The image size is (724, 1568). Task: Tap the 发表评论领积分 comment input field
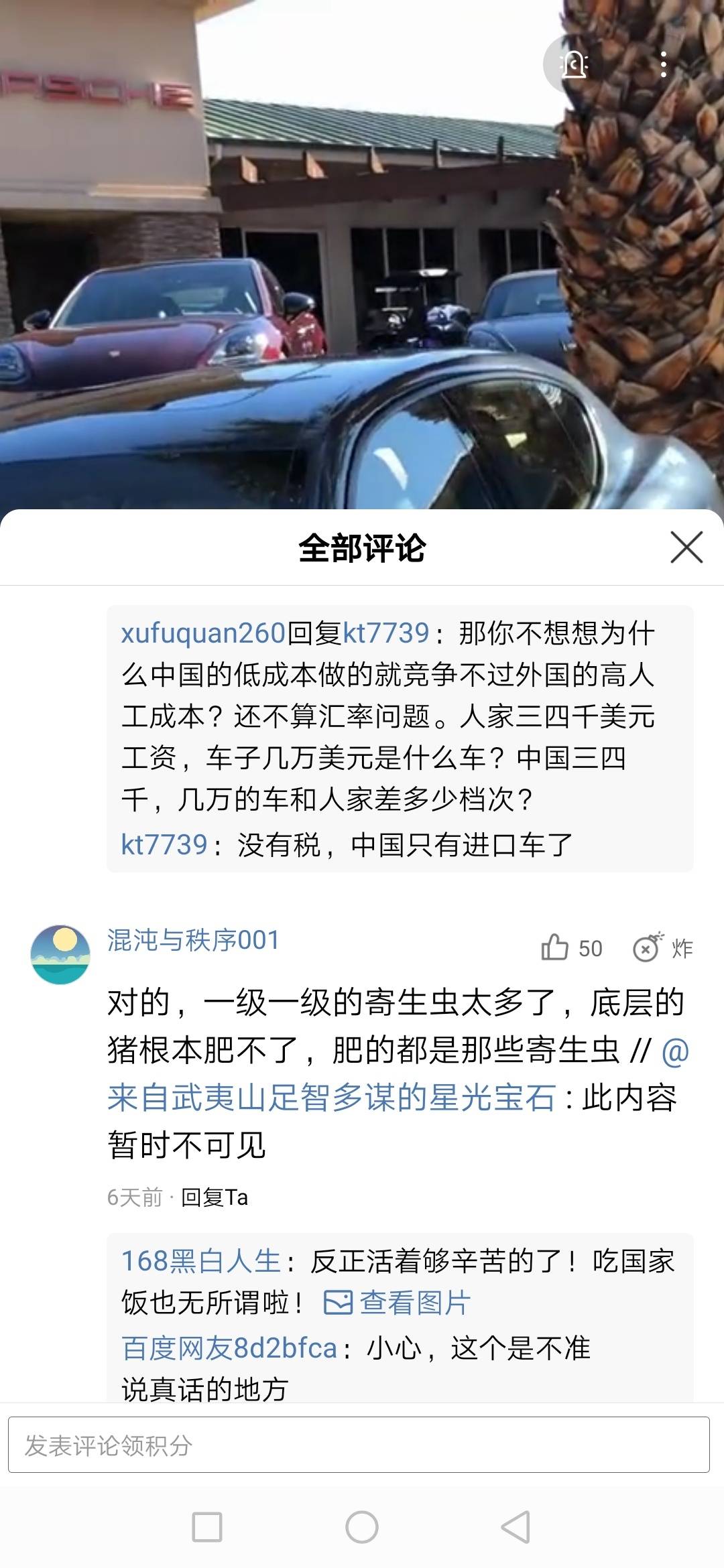pyautogui.click(x=359, y=1445)
